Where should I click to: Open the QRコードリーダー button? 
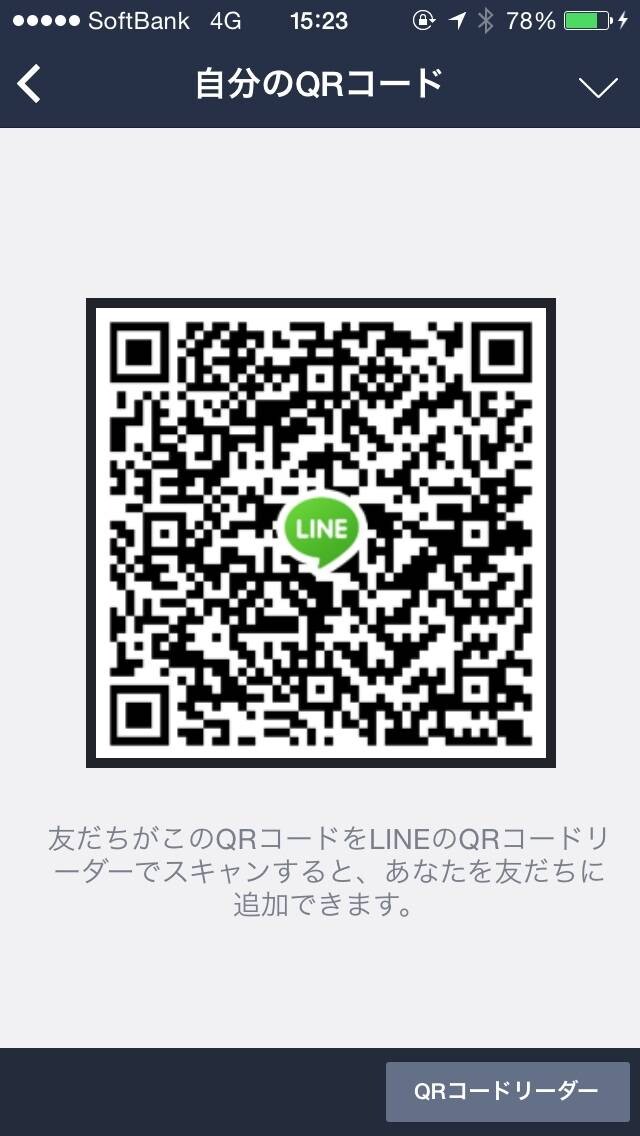coord(507,1091)
